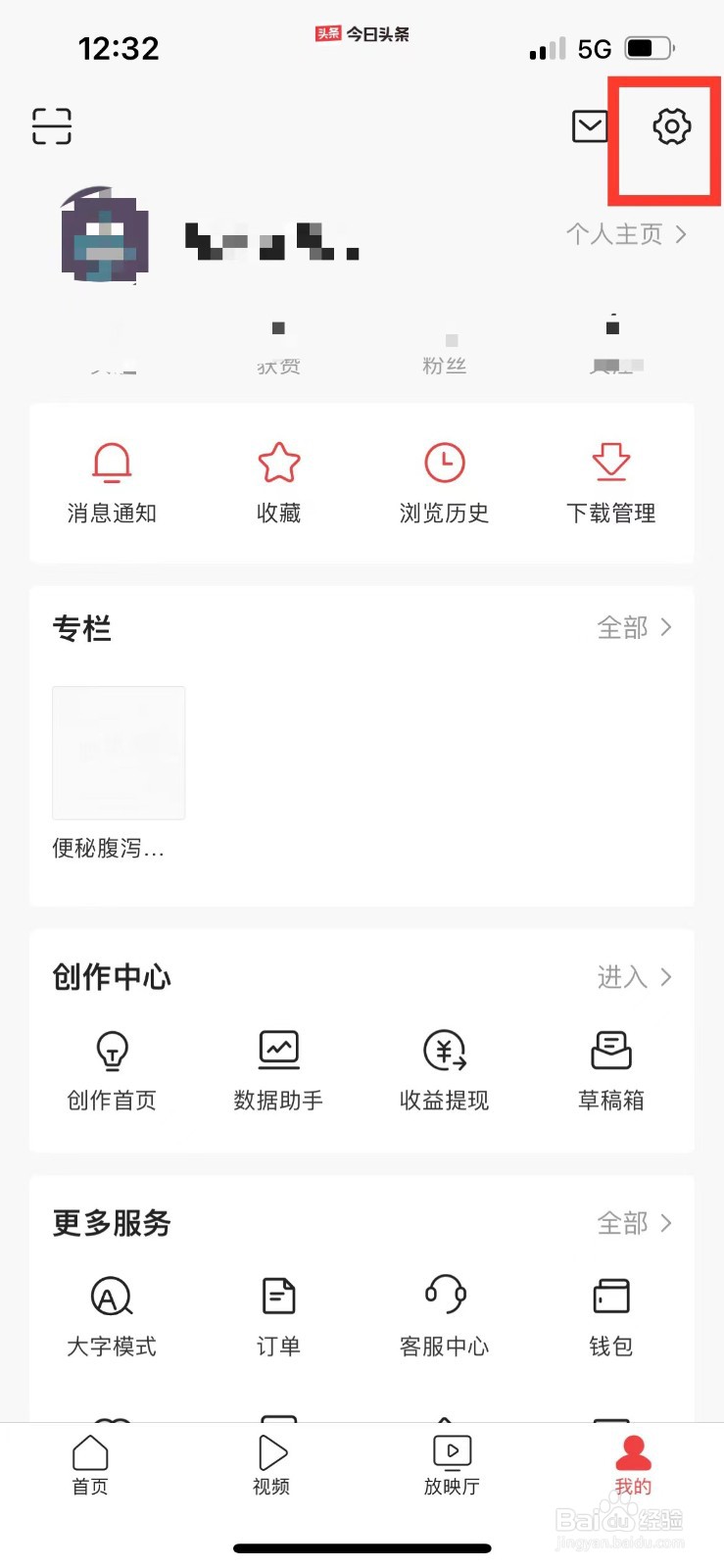
Task: Open the settings gear
Action: [670, 127]
